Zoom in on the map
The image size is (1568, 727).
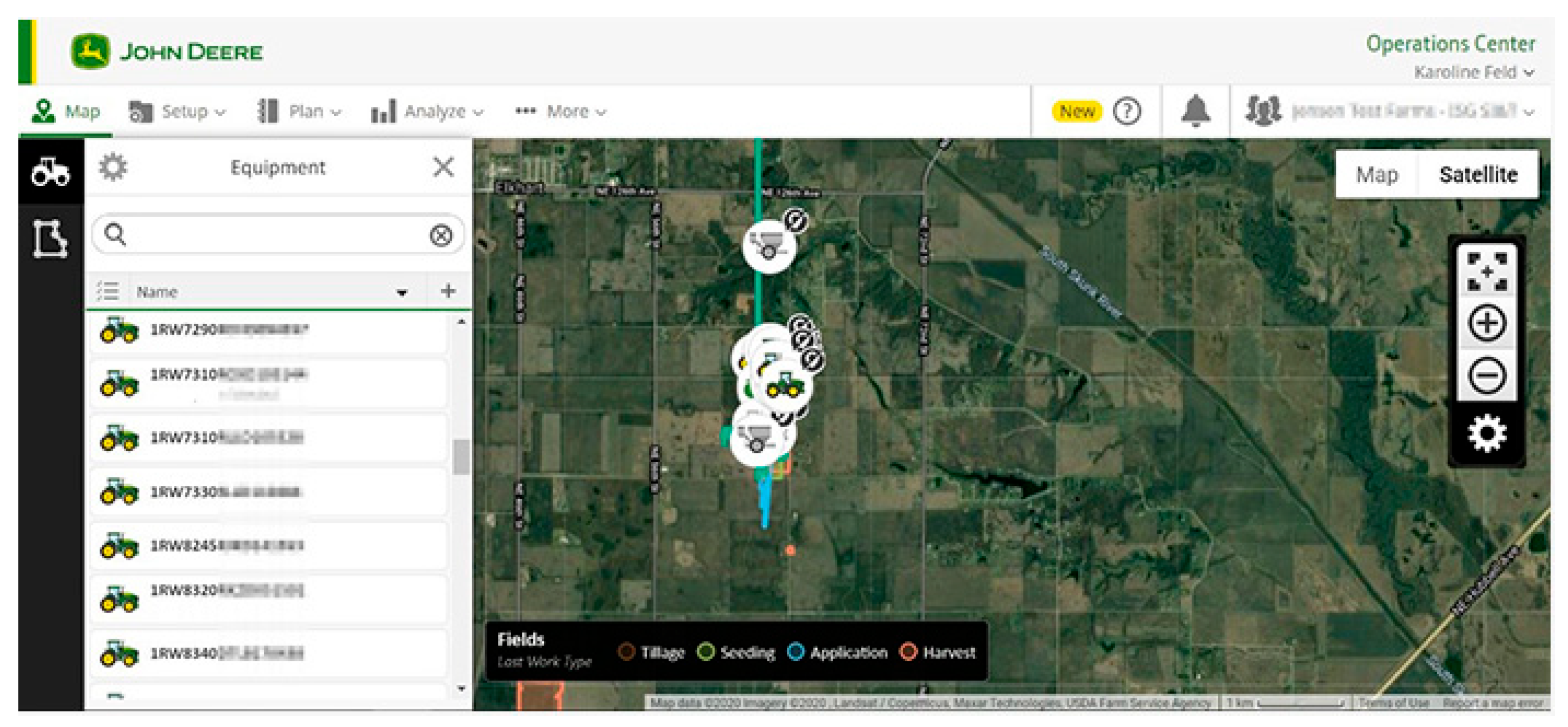[x=1486, y=323]
